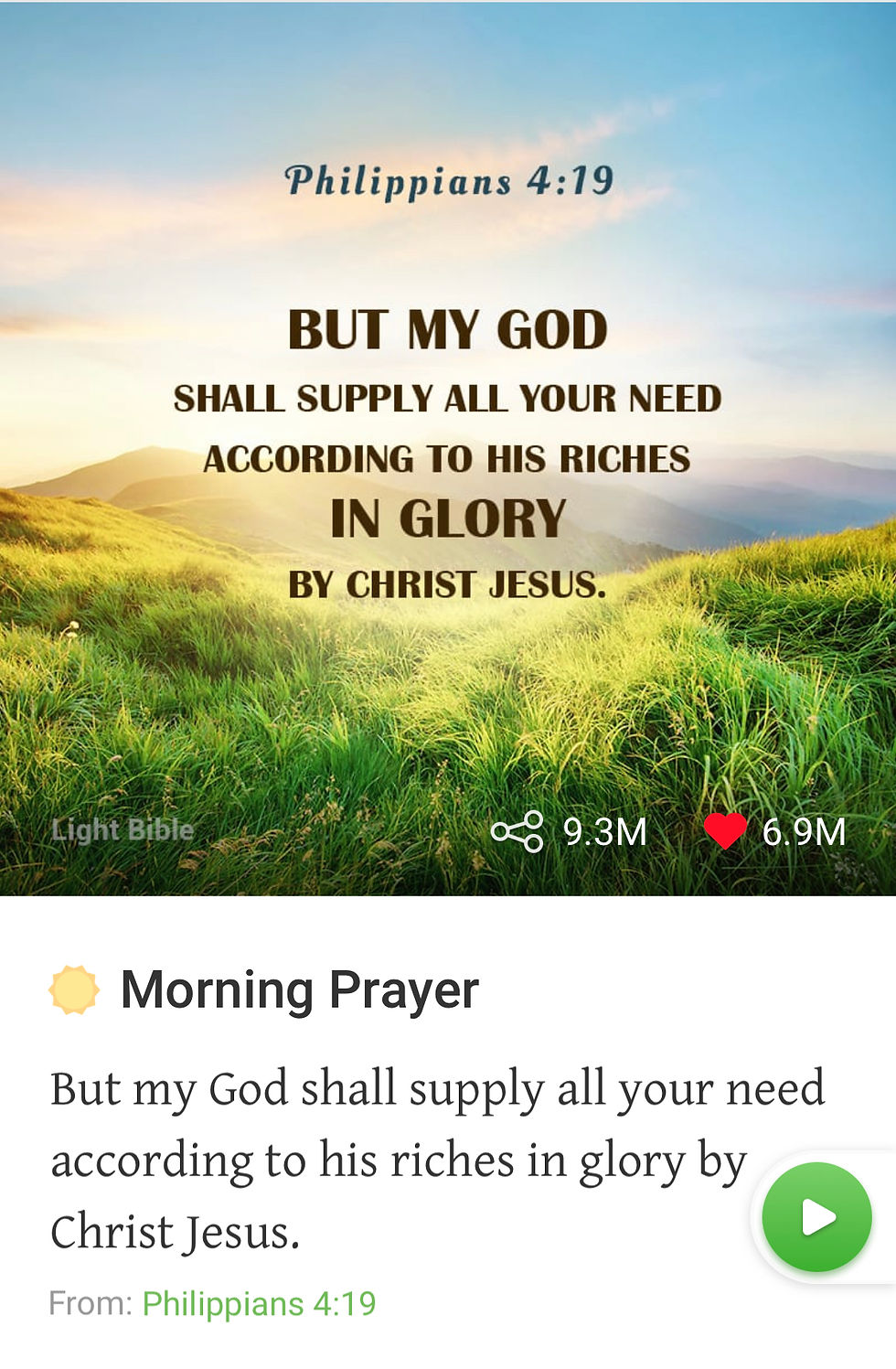The image size is (896, 1369).
Task: Click the Philippians 4:19 title on the image
Action: pyautogui.click(x=448, y=181)
